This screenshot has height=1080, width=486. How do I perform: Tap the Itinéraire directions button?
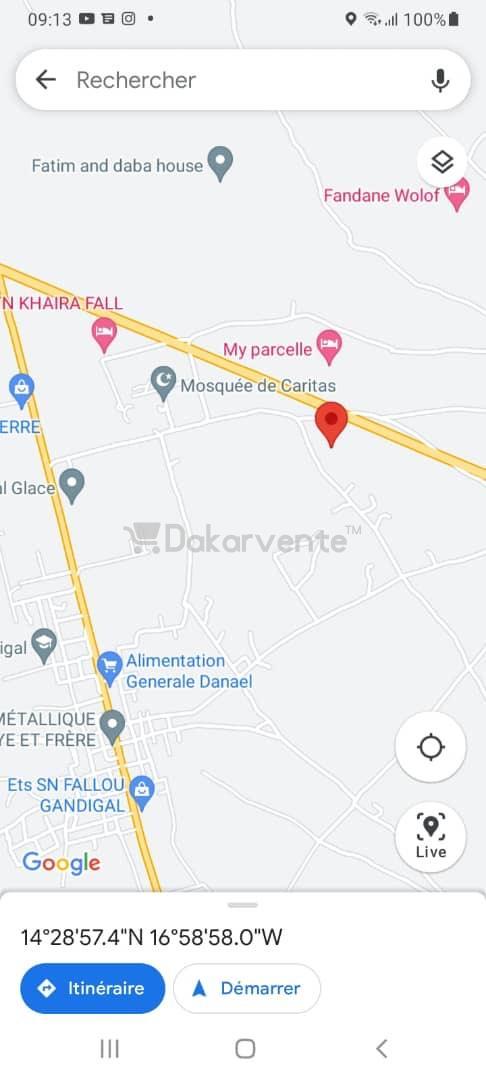[x=93, y=988]
